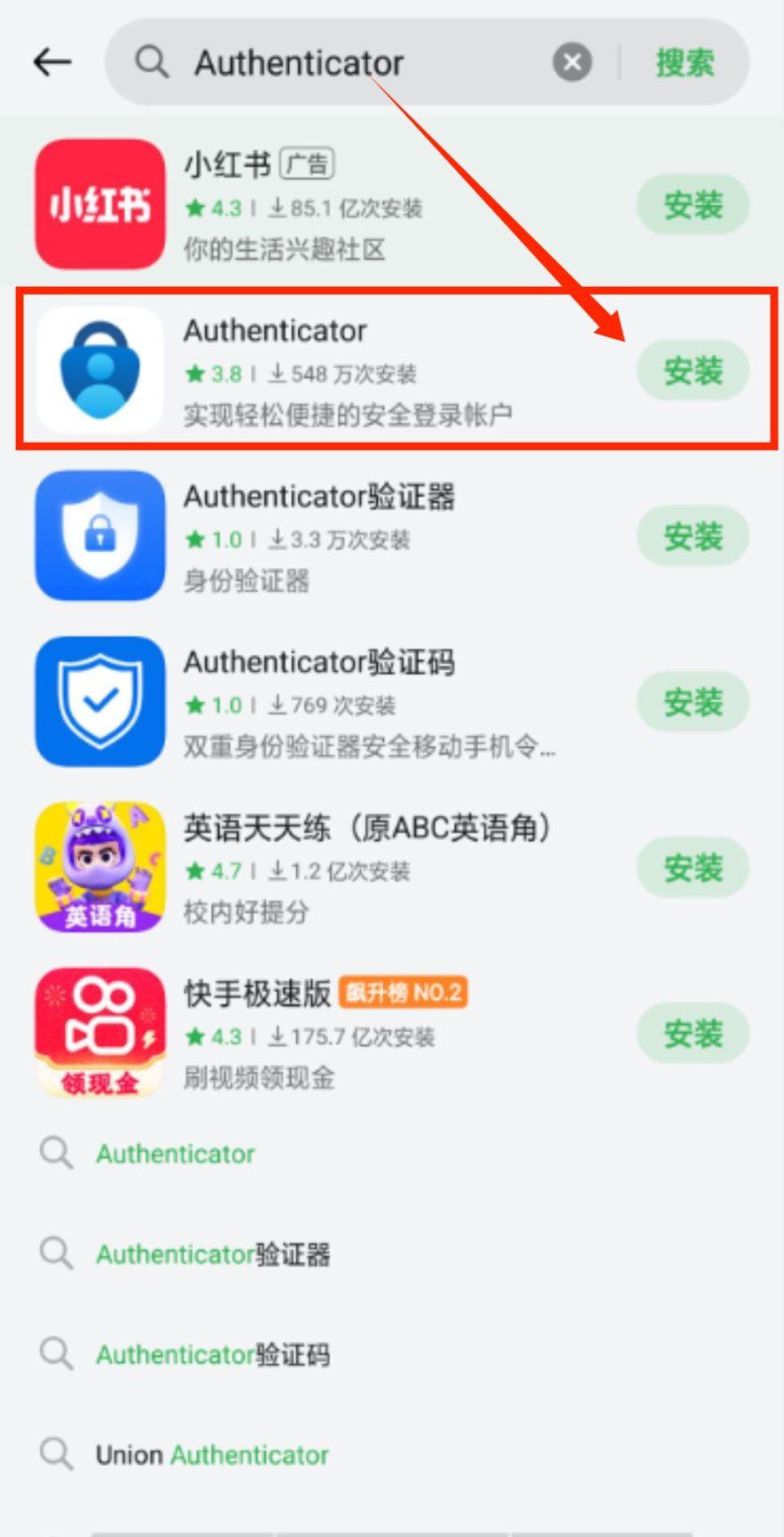Install 小红书 app
The image size is (784, 1537).
click(692, 205)
